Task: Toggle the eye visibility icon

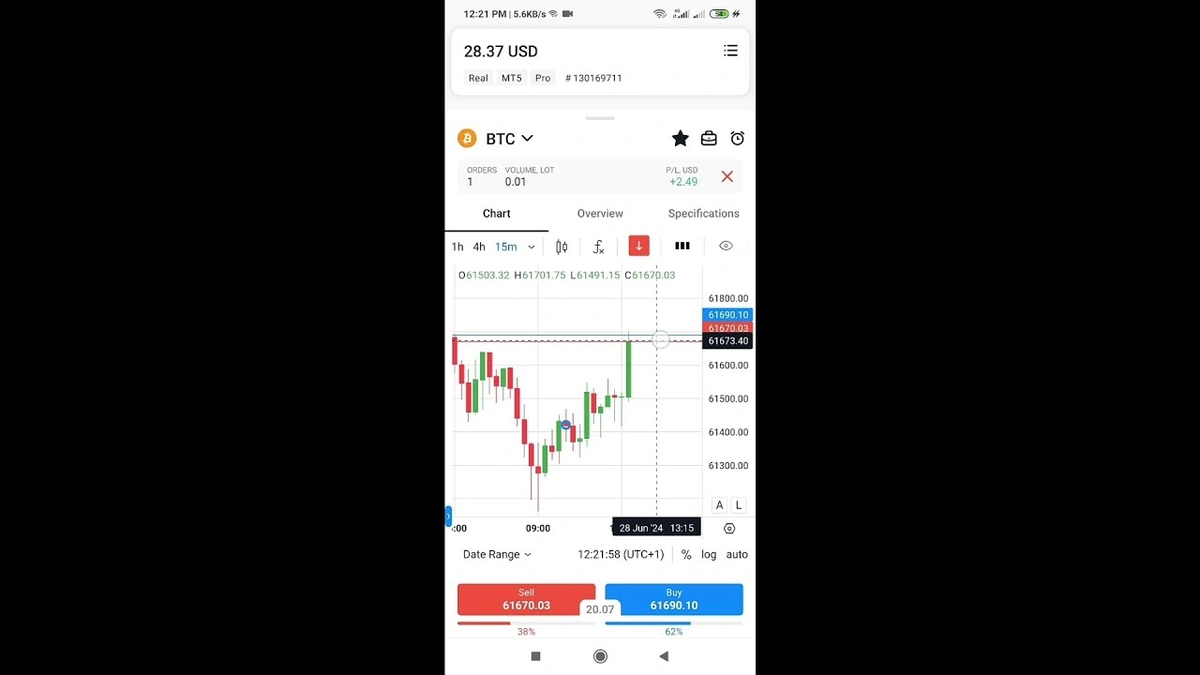Action: point(726,246)
